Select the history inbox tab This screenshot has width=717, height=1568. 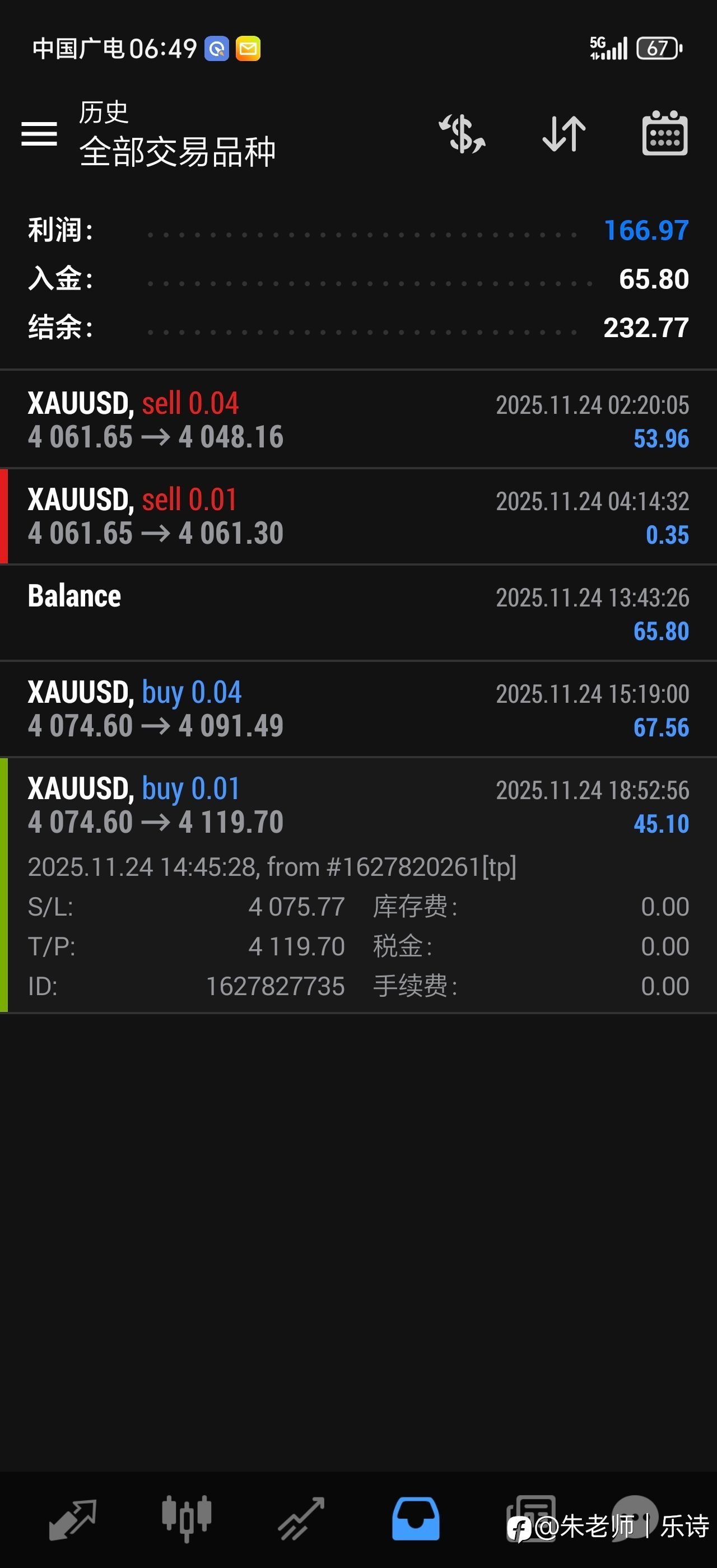point(416,1519)
